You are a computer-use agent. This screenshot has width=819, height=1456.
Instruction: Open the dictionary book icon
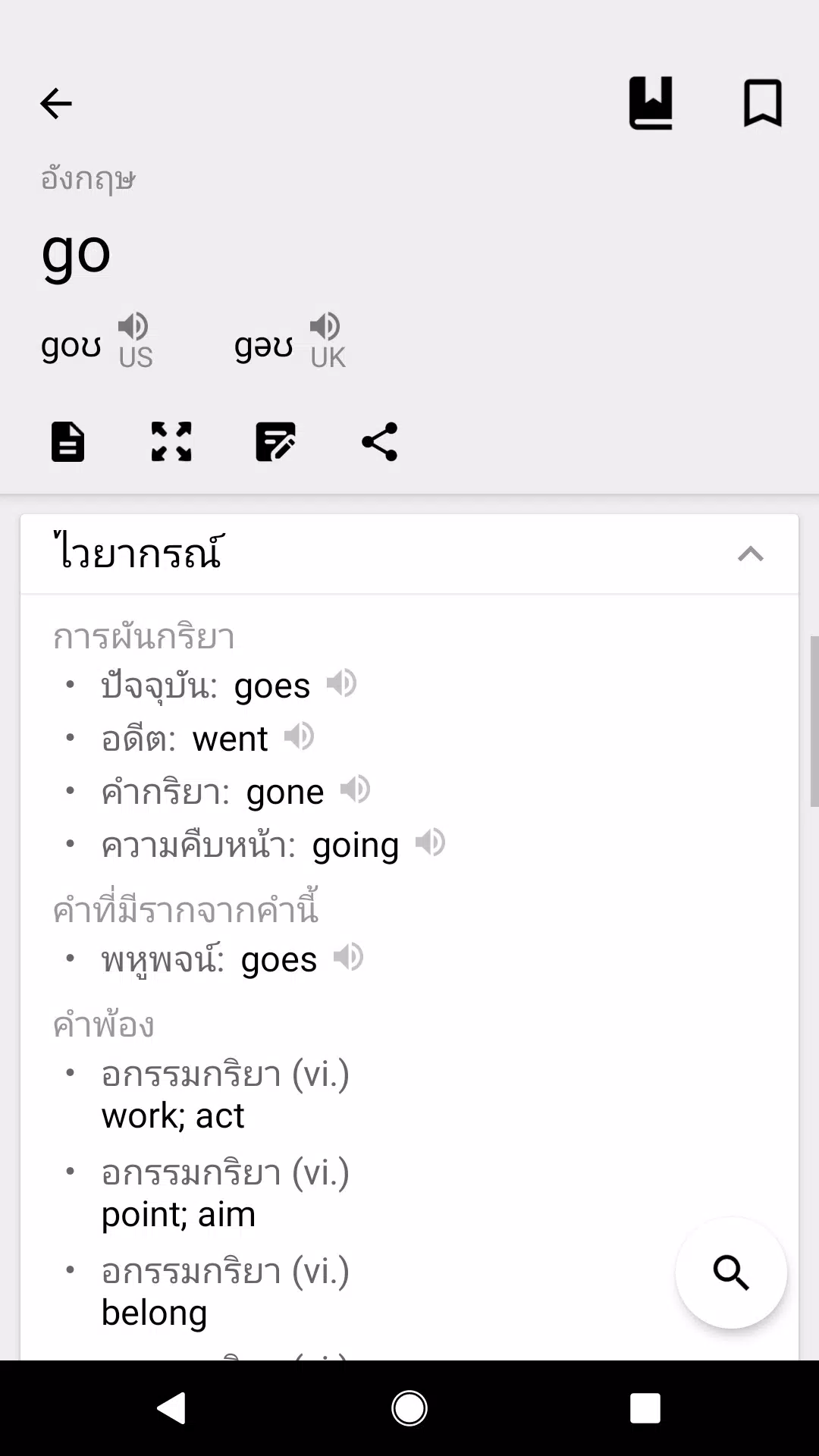(x=651, y=103)
